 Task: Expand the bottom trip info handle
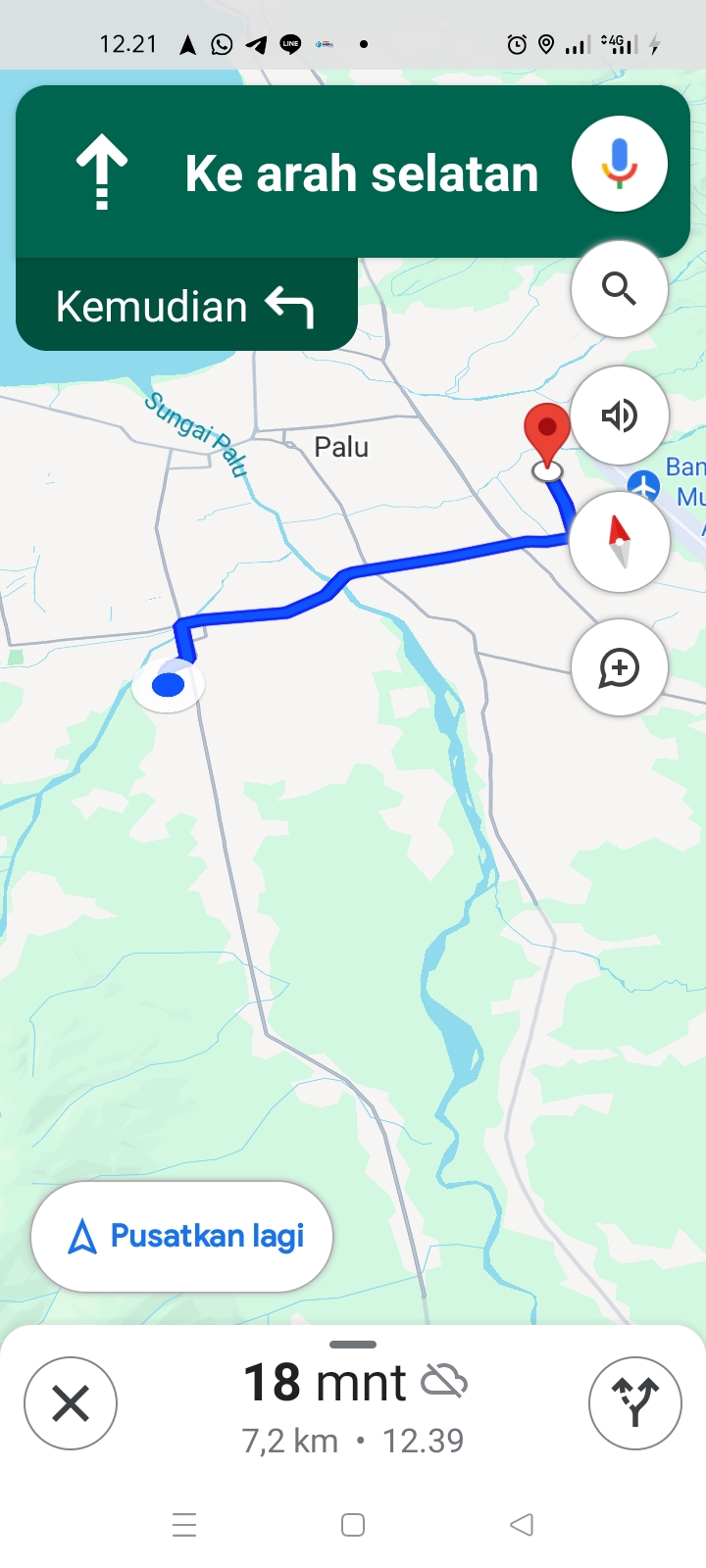(x=353, y=1345)
